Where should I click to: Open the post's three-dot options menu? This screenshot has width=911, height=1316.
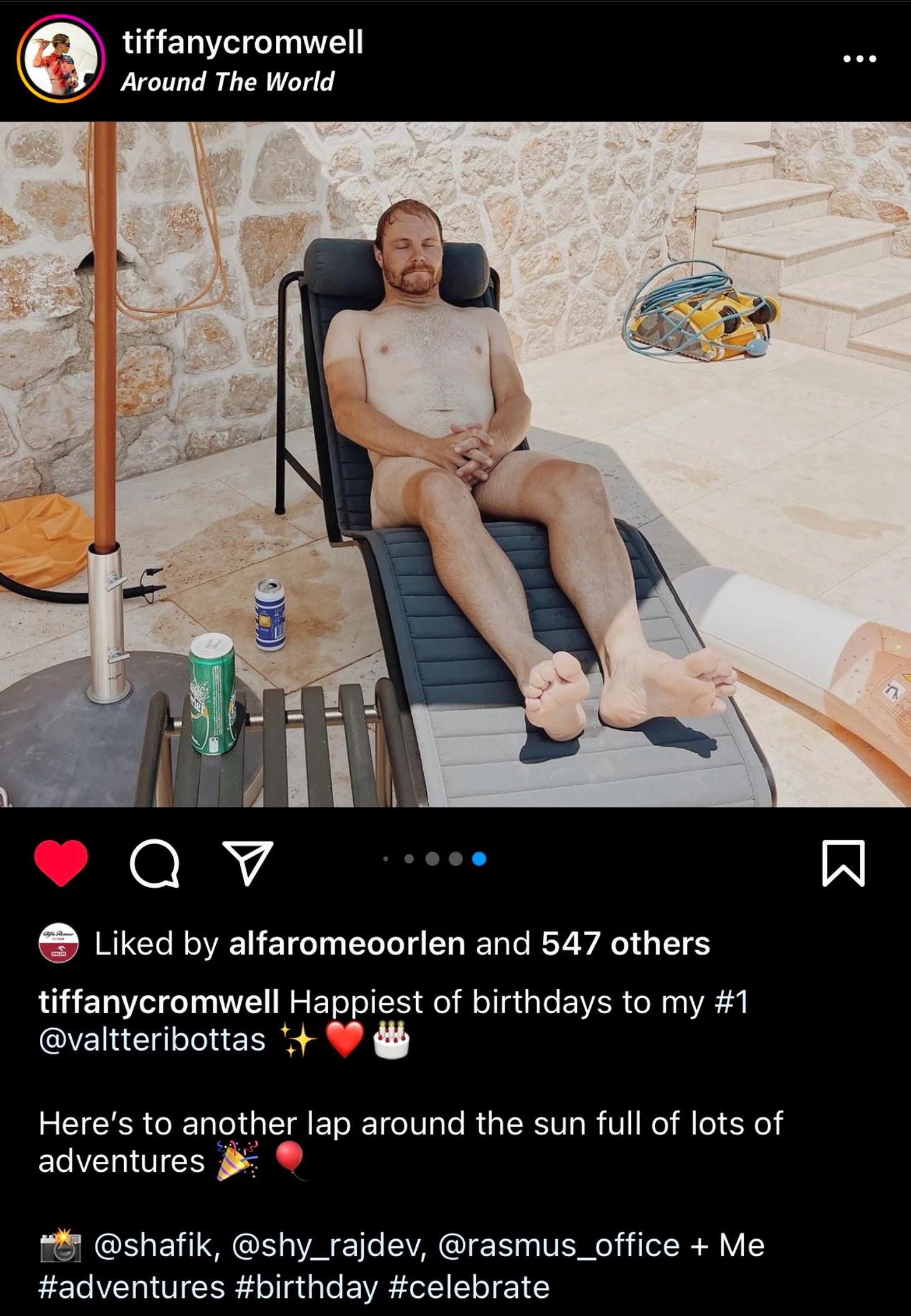tap(859, 59)
